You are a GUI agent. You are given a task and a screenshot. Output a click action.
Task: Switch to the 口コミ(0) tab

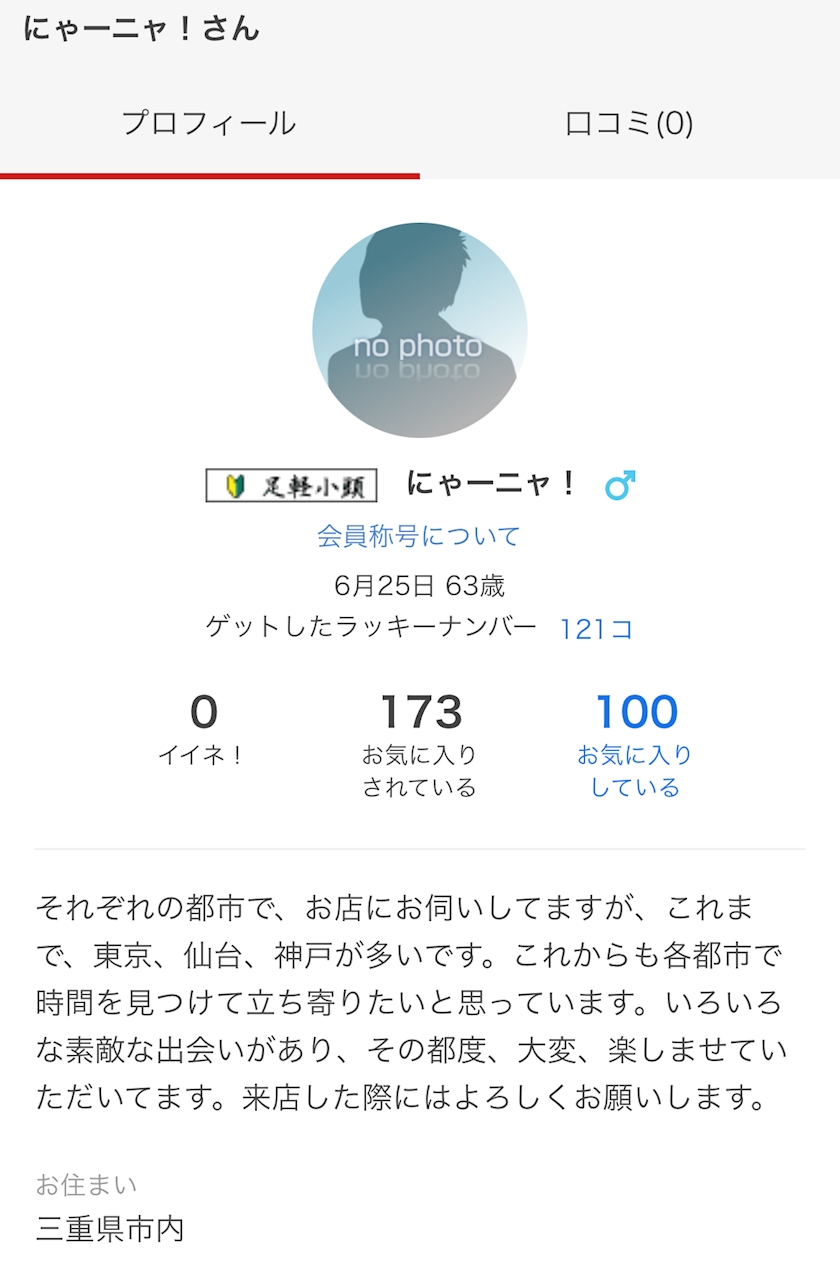coord(629,124)
